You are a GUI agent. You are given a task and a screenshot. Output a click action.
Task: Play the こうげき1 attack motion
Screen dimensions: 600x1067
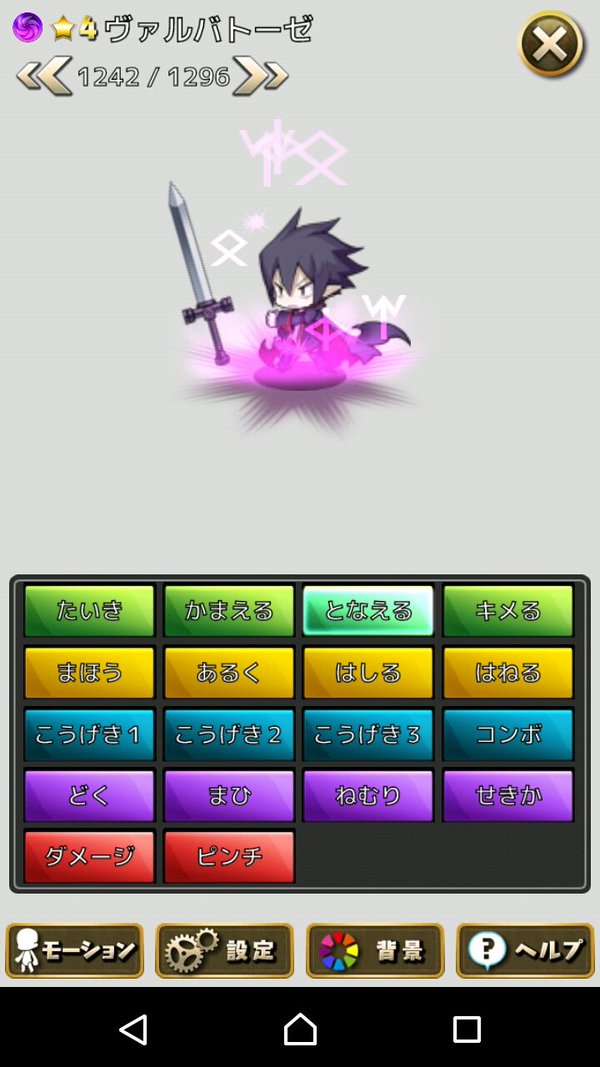click(x=90, y=735)
